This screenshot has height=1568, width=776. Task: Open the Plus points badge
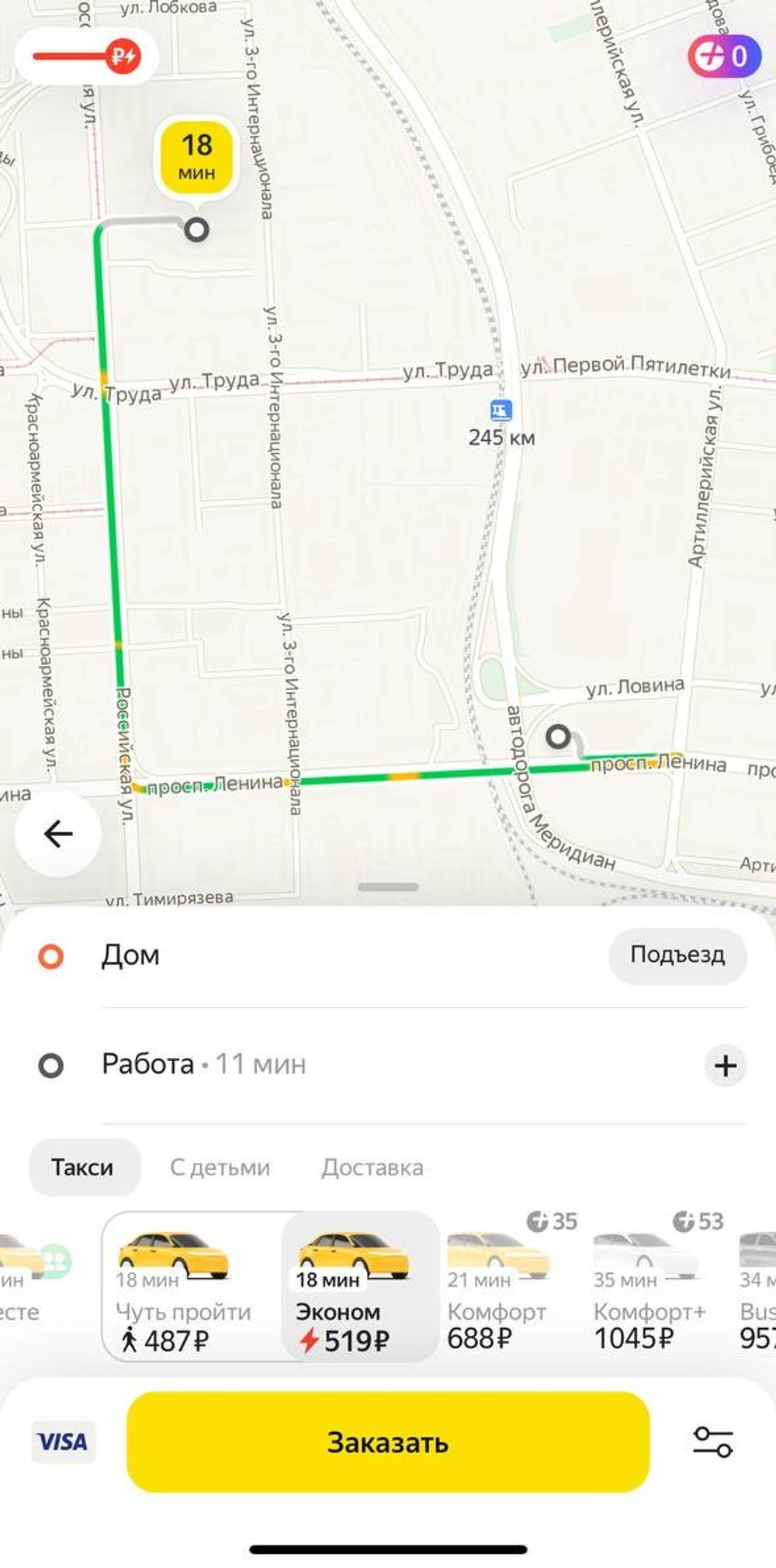pos(722,56)
